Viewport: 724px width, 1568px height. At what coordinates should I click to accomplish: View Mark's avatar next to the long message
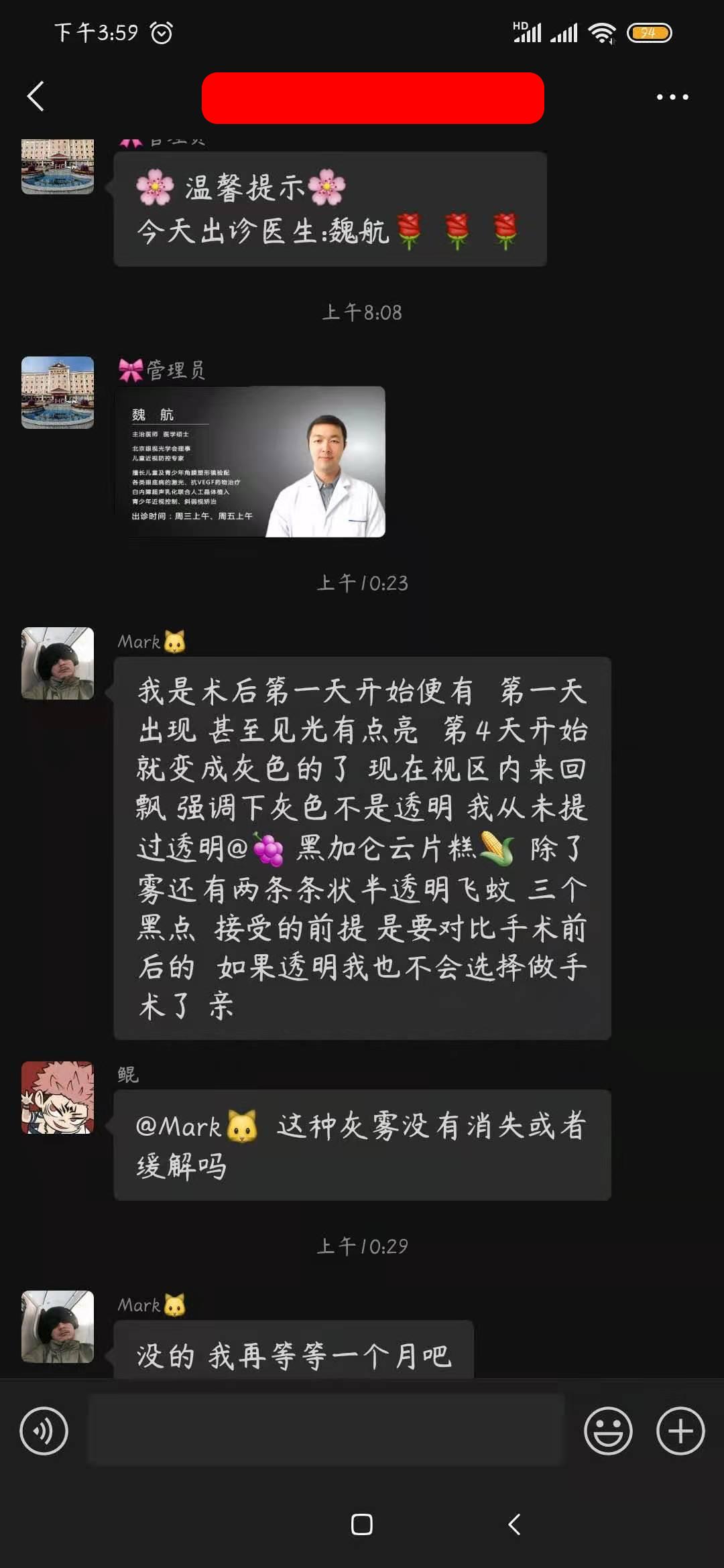[58, 663]
